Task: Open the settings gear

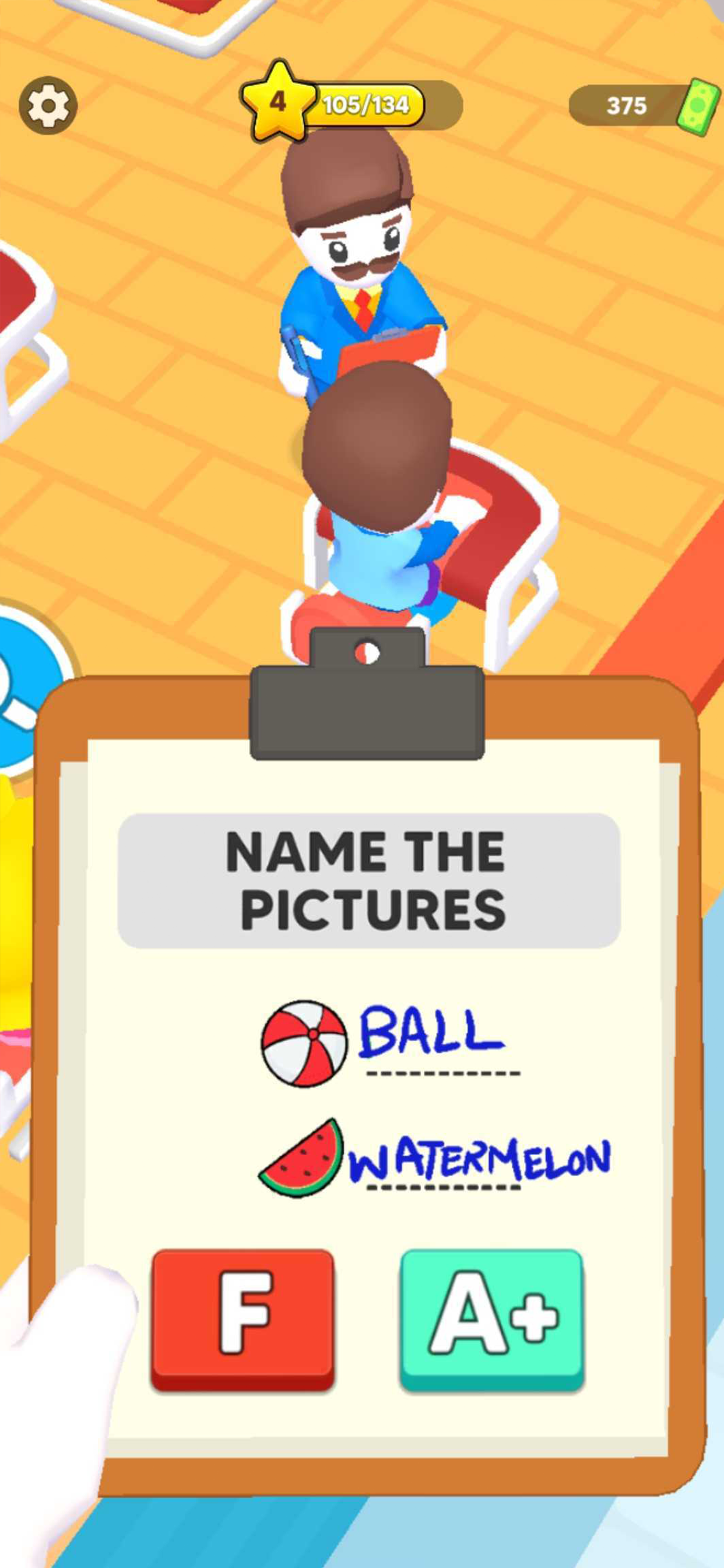Action: 48,106
